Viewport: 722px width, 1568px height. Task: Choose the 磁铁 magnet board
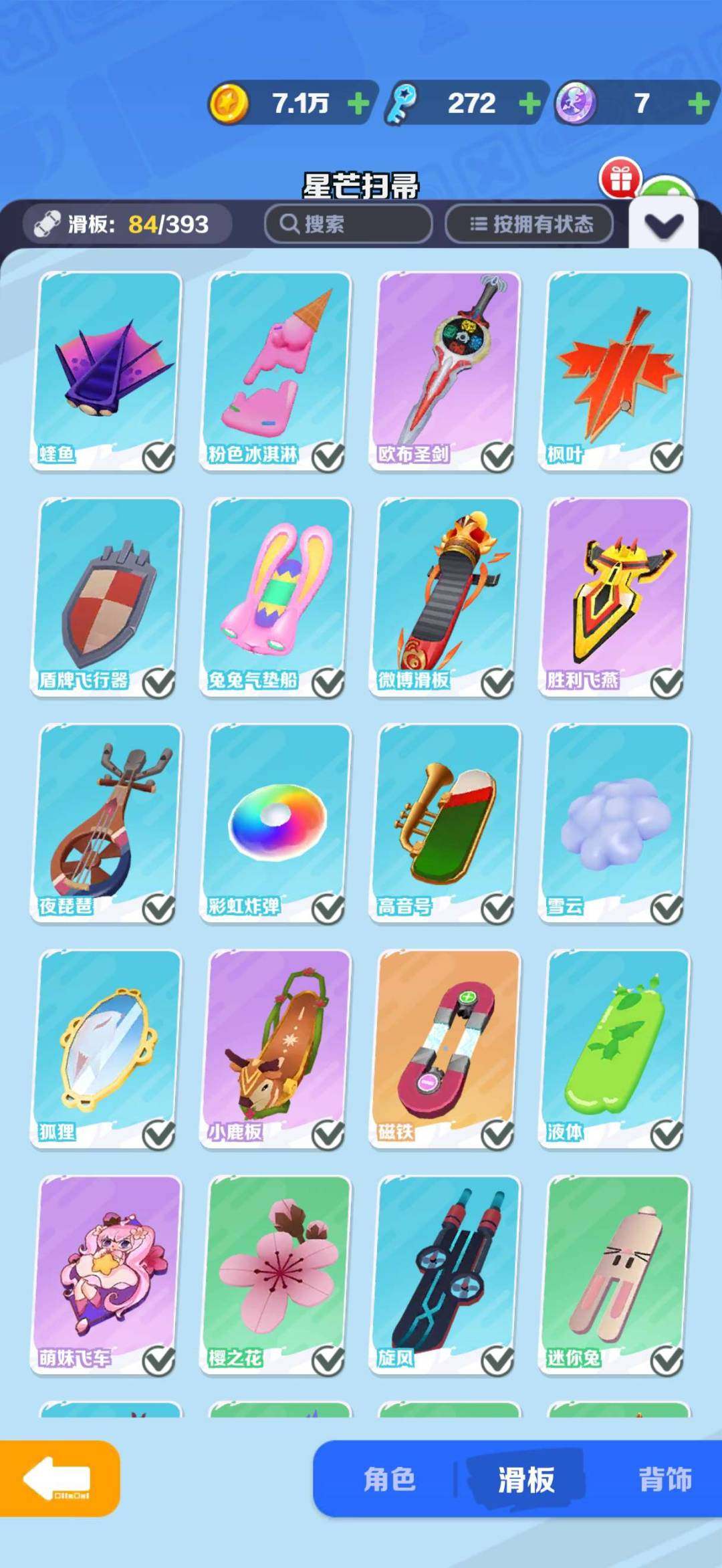[446, 1049]
